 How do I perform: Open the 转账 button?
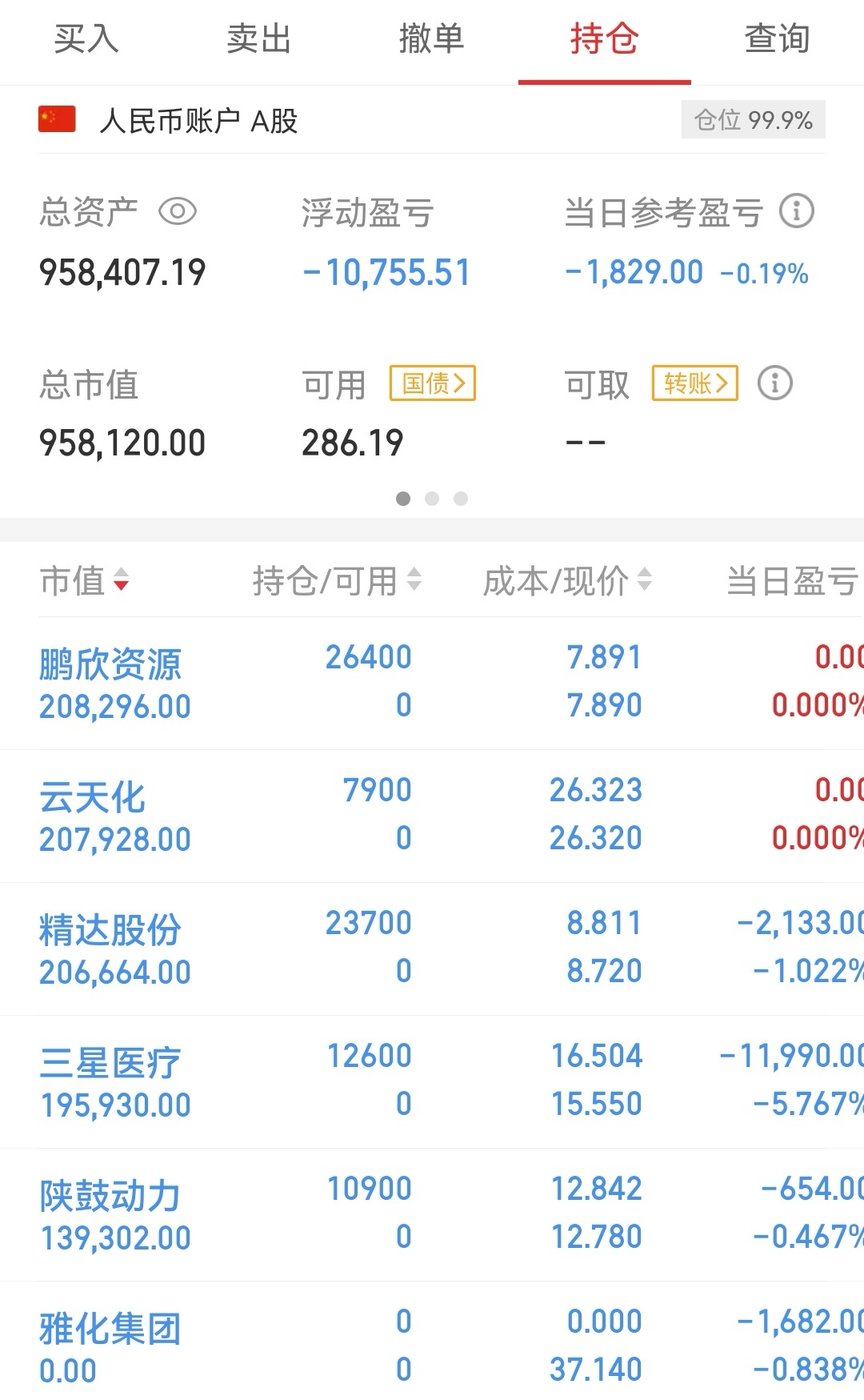point(695,383)
